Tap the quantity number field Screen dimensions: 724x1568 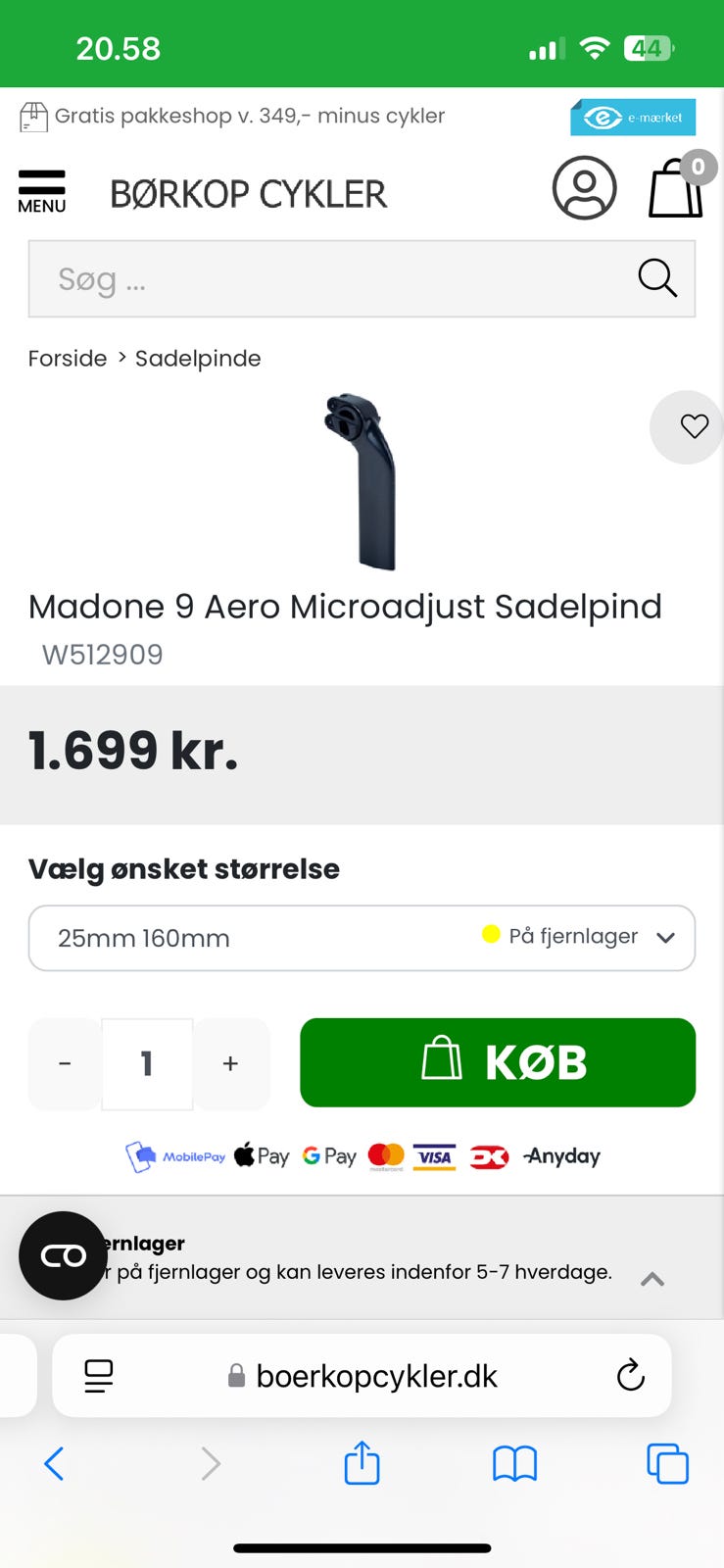tap(147, 1063)
